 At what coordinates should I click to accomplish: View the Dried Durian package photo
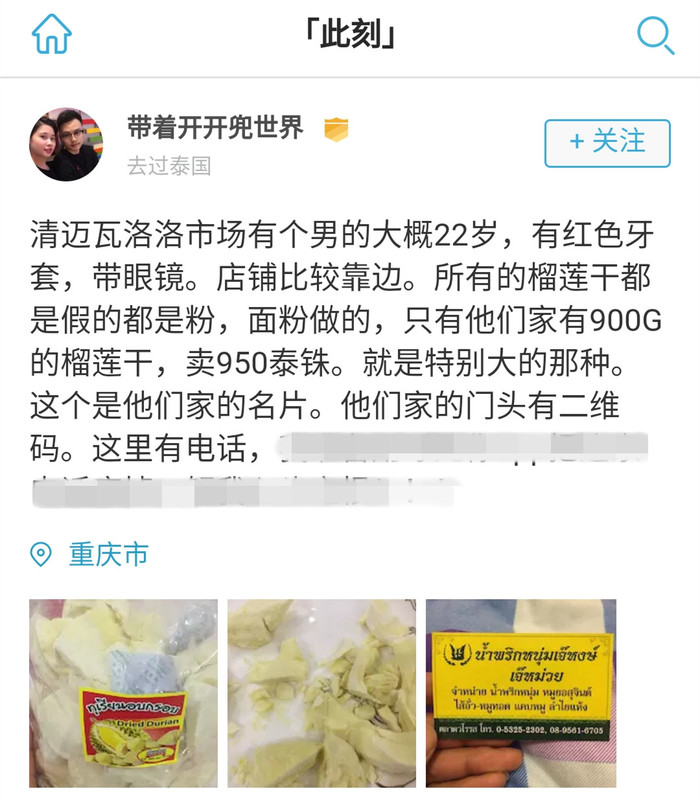(123, 693)
